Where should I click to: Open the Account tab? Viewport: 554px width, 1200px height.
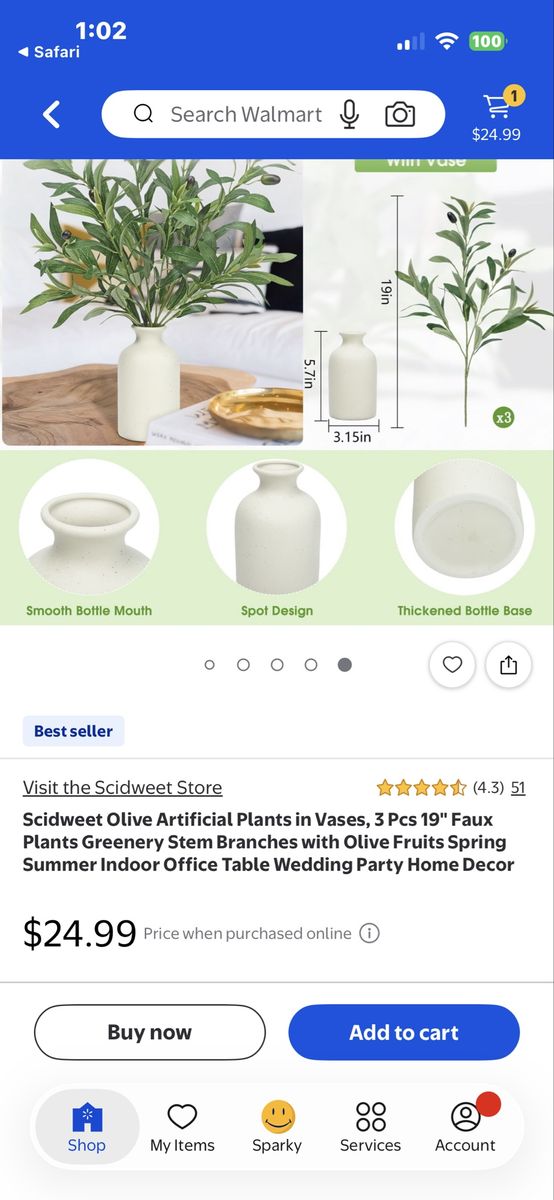tap(465, 1127)
